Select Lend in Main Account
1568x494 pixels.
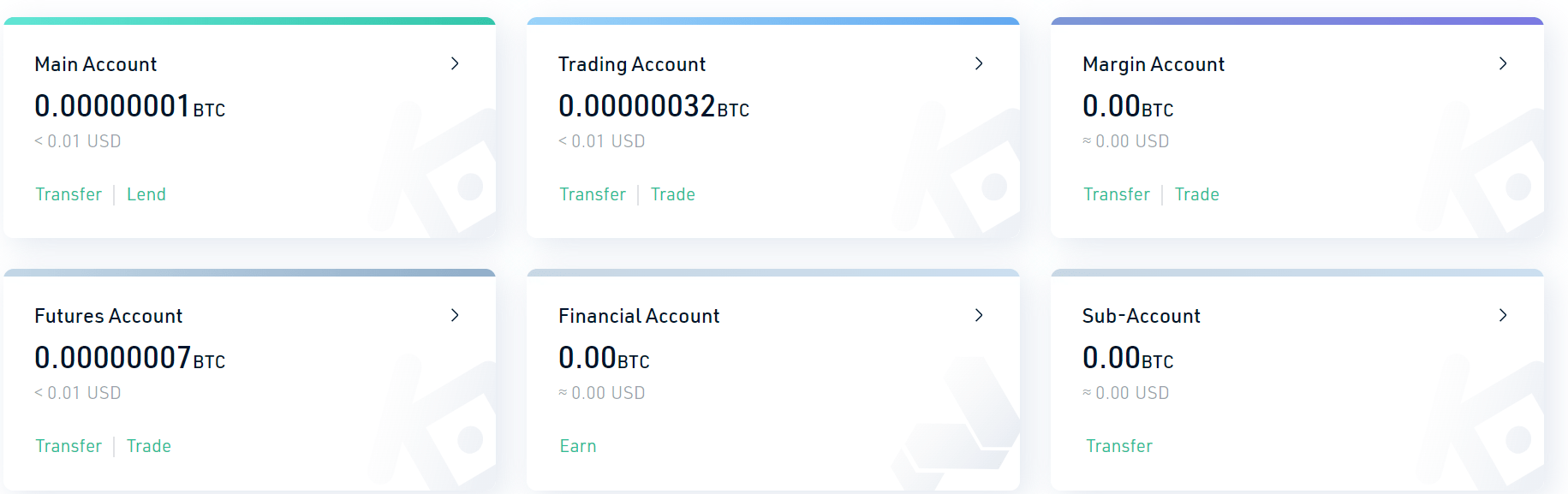[146, 194]
